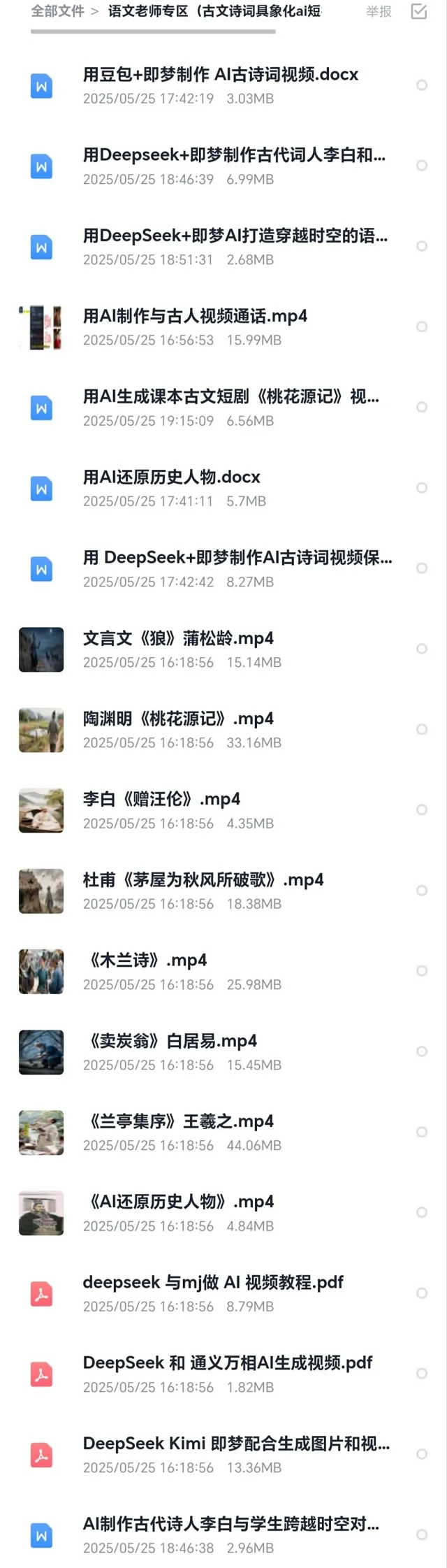Tap the 举报 report button
Screen dimensions: 447x1568
click(x=379, y=11)
